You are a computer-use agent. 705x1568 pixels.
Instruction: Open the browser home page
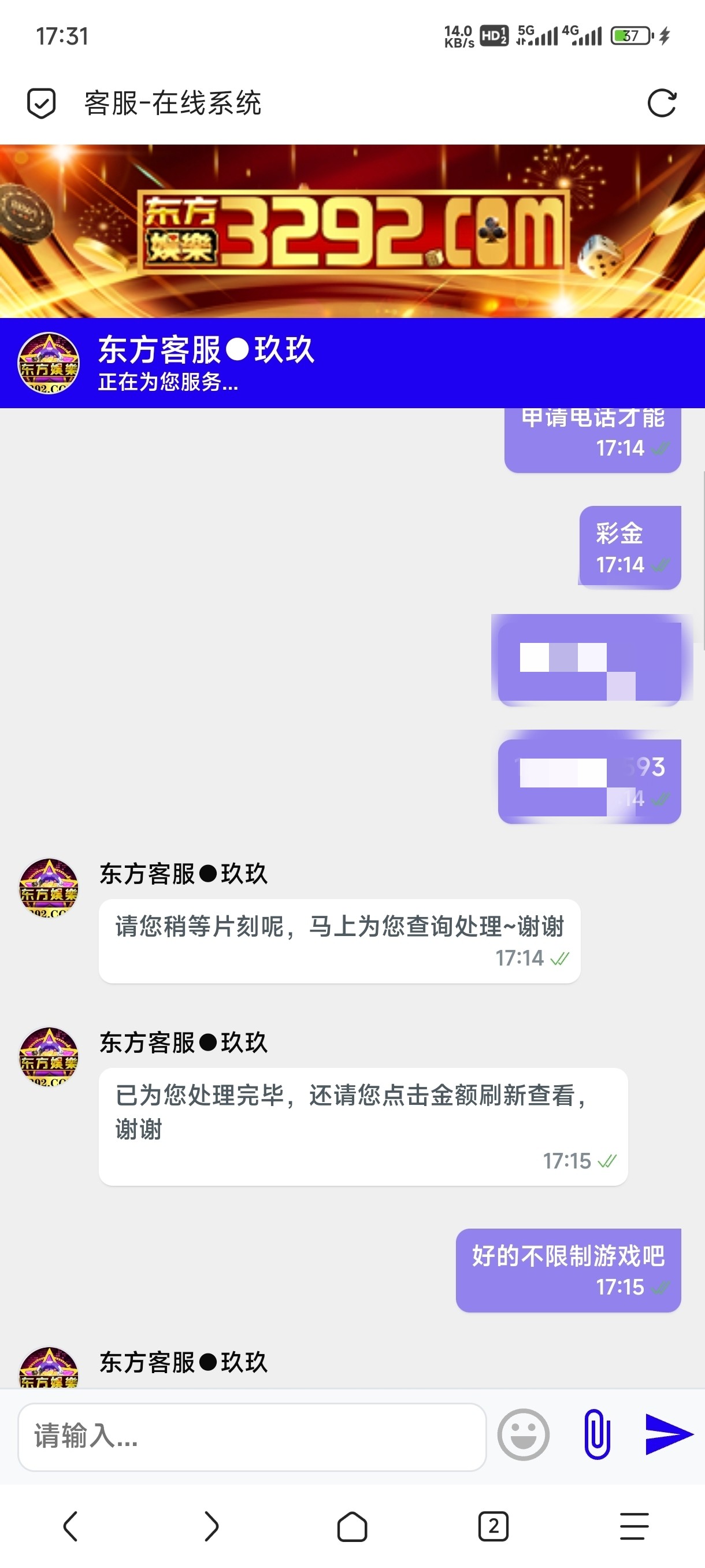tap(352, 1526)
